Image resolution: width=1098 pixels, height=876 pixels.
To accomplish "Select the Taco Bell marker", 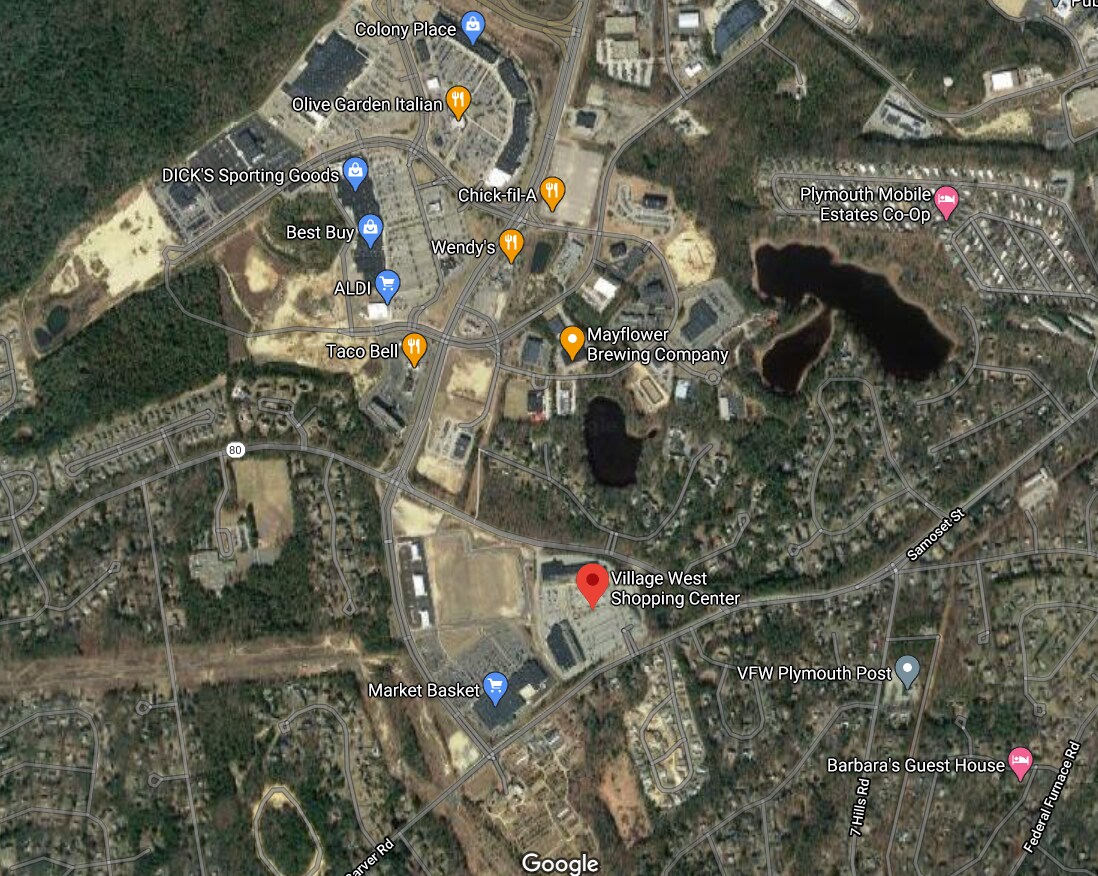I will coord(414,349).
